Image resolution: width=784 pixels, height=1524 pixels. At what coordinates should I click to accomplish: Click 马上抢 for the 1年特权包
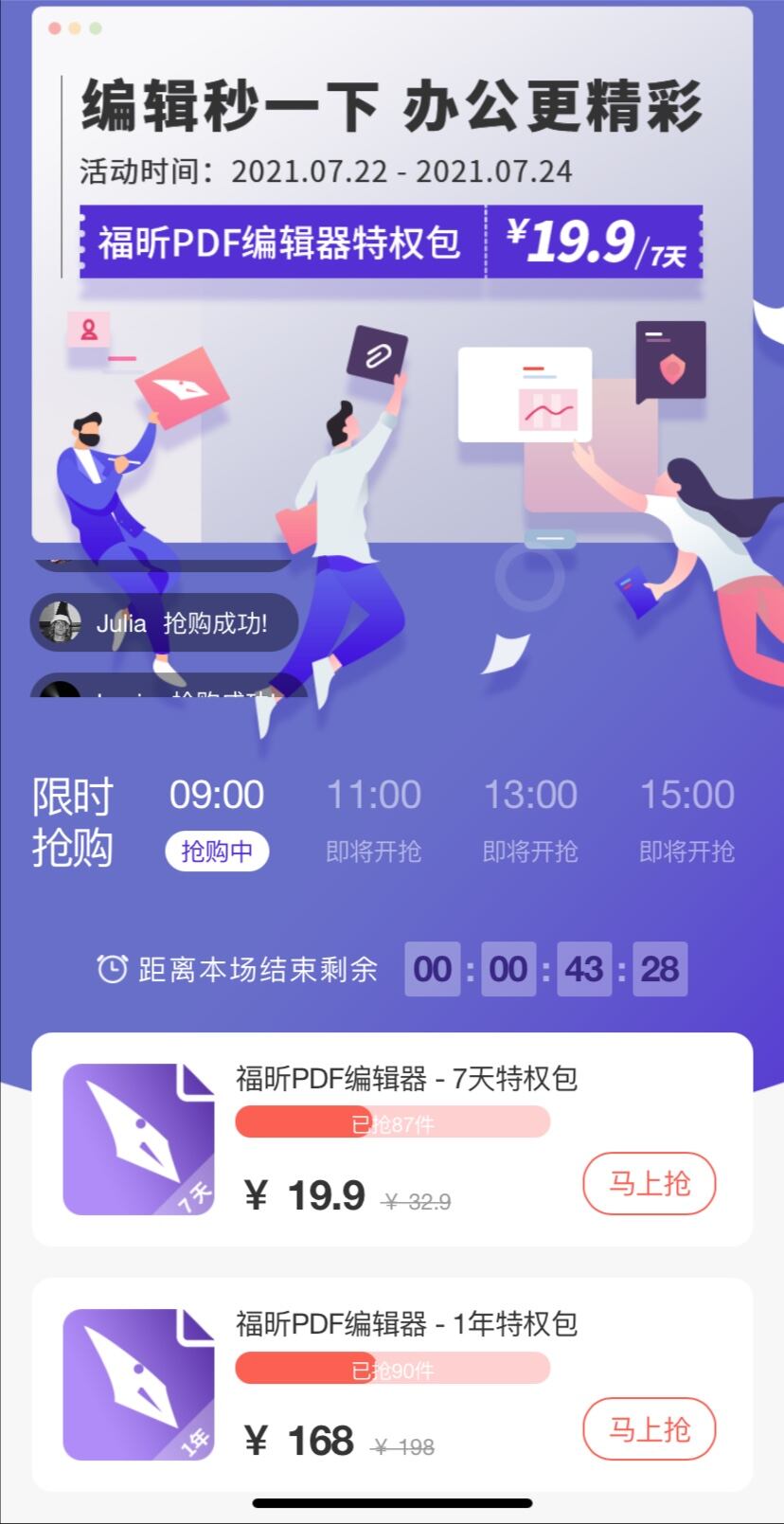tap(649, 1429)
